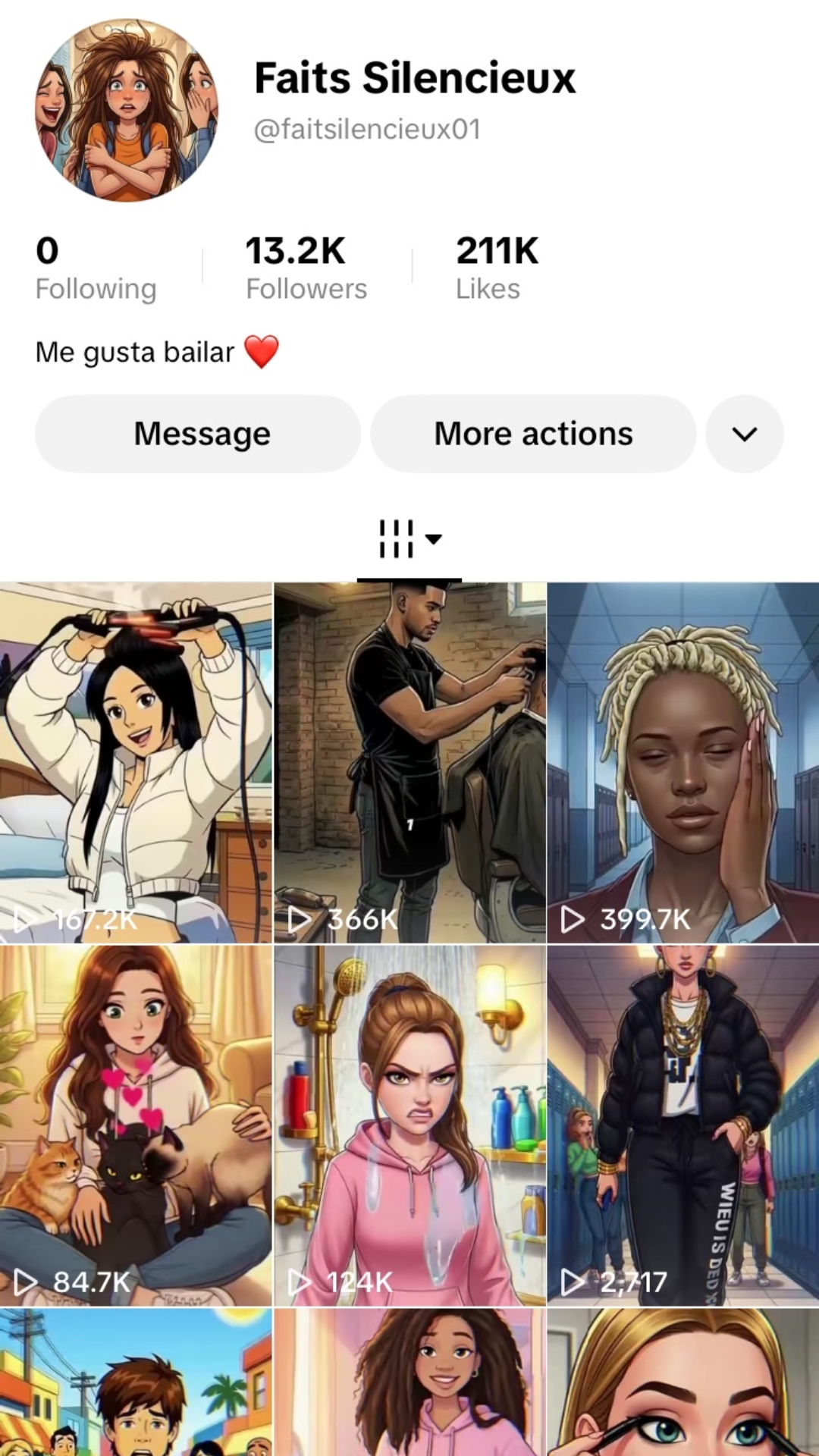
Task: Open the video of the boy on the street
Action: click(x=136, y=1382)
